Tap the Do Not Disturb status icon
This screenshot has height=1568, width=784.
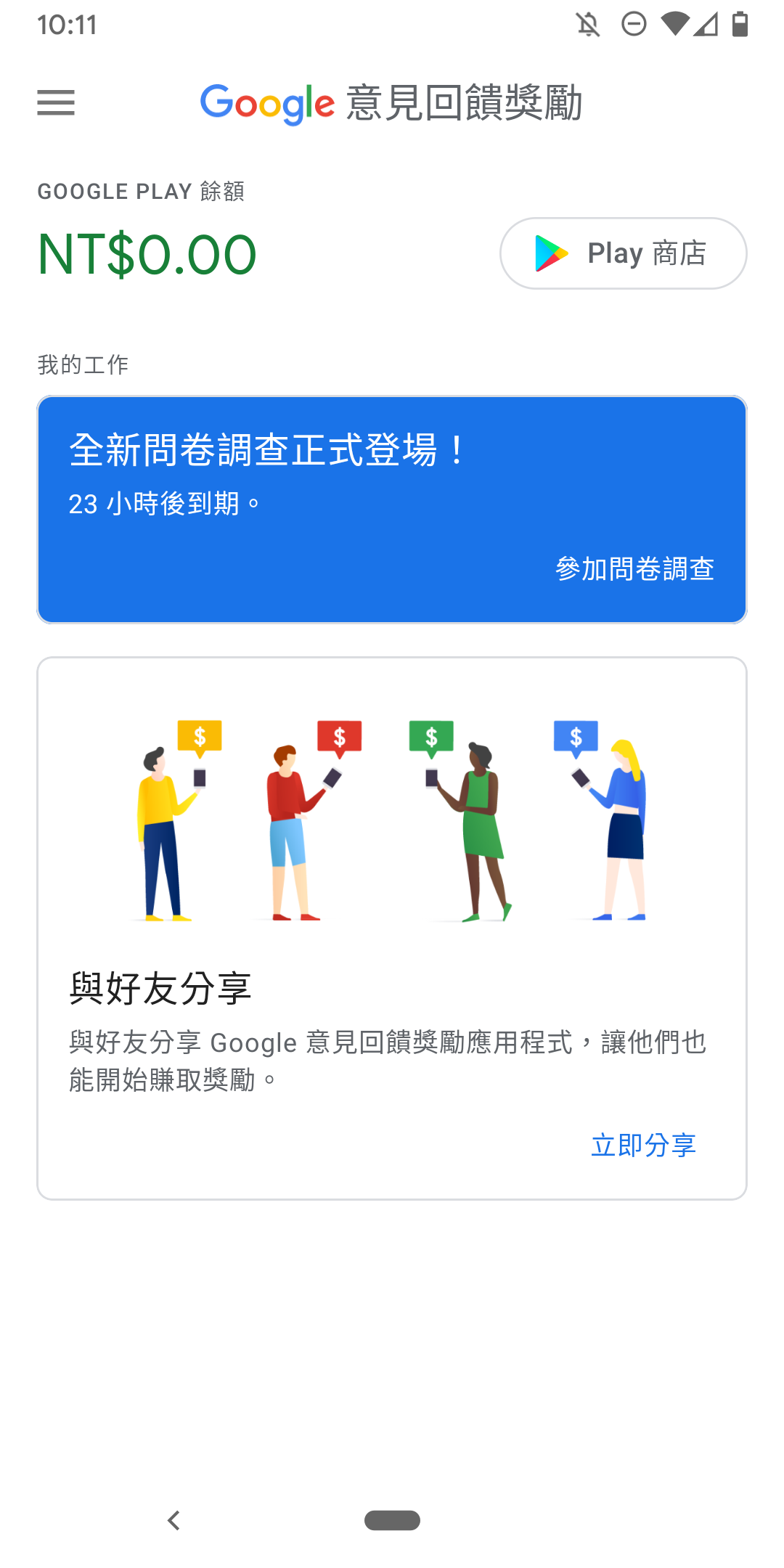(x=634, y=24)
